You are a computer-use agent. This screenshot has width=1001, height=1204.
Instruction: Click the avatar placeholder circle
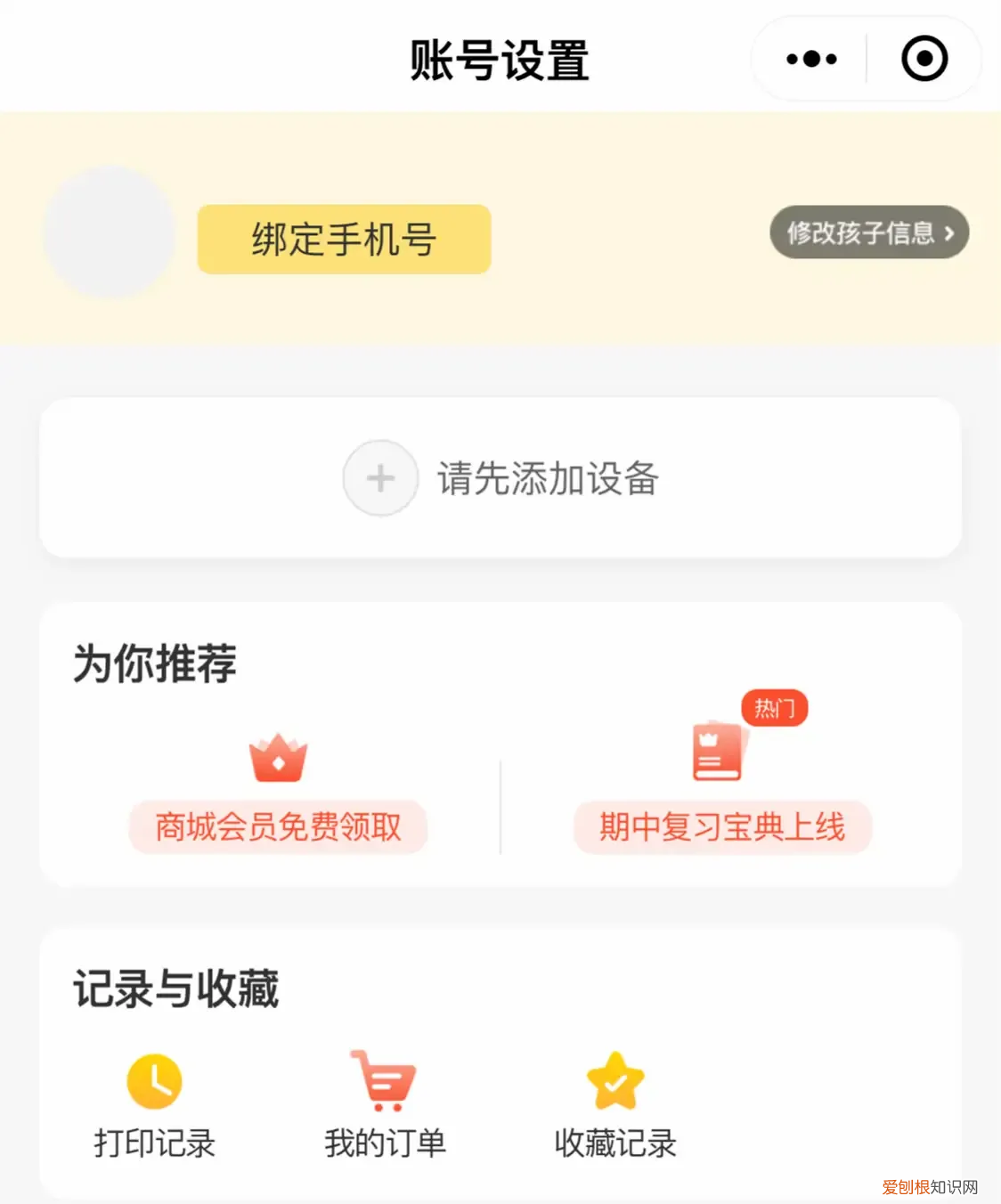coord(107,232)
